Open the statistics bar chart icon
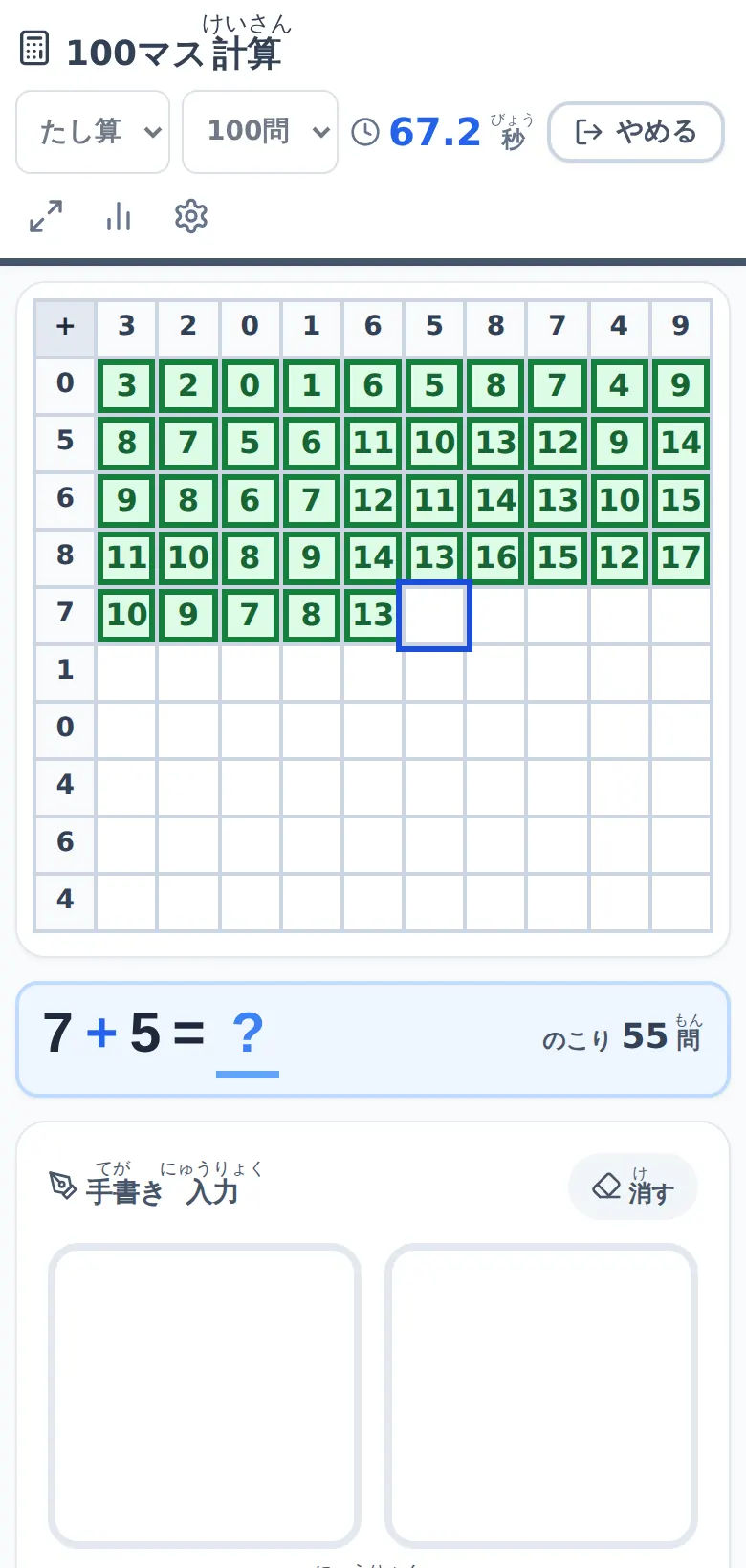The image size is (746, 1568). [x=119, y=217]
